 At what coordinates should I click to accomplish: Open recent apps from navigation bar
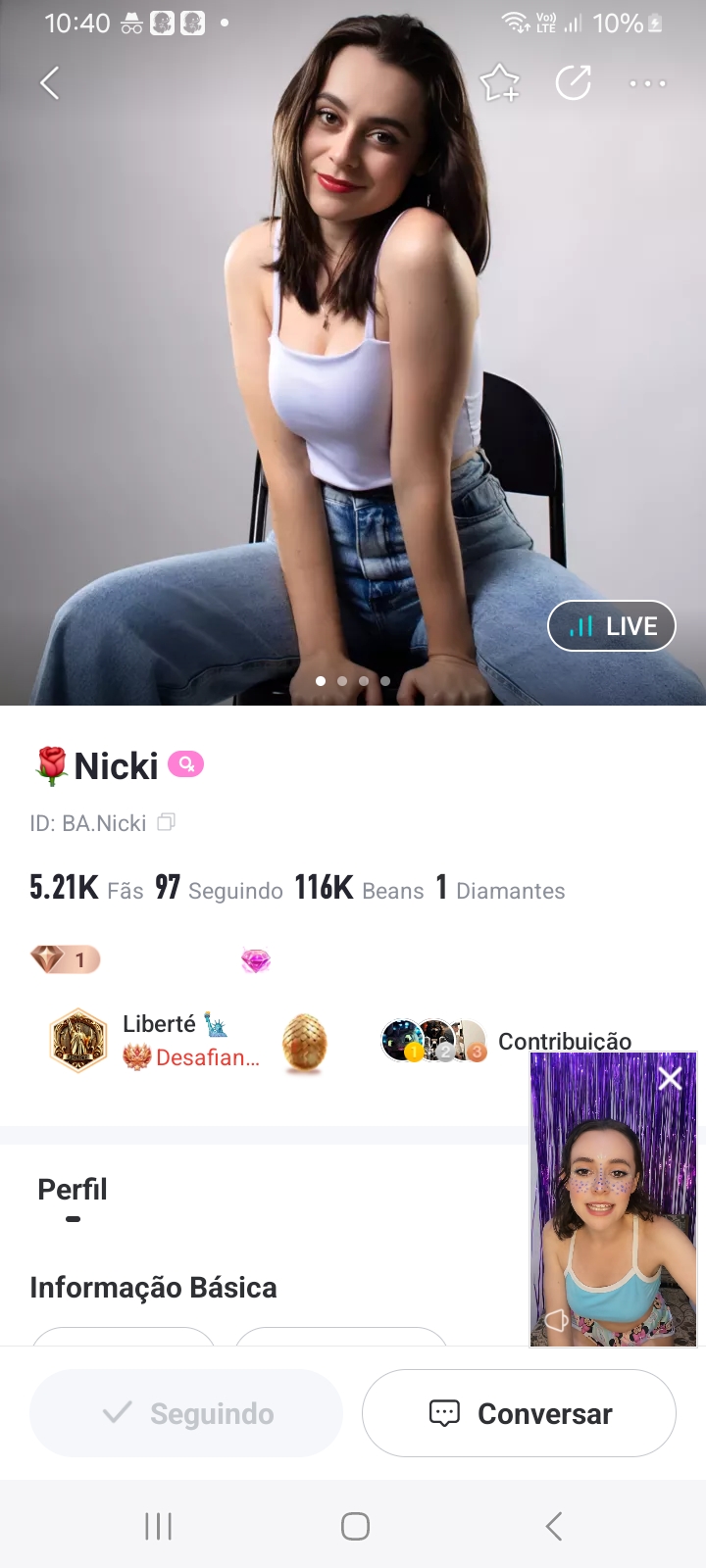158,1526
